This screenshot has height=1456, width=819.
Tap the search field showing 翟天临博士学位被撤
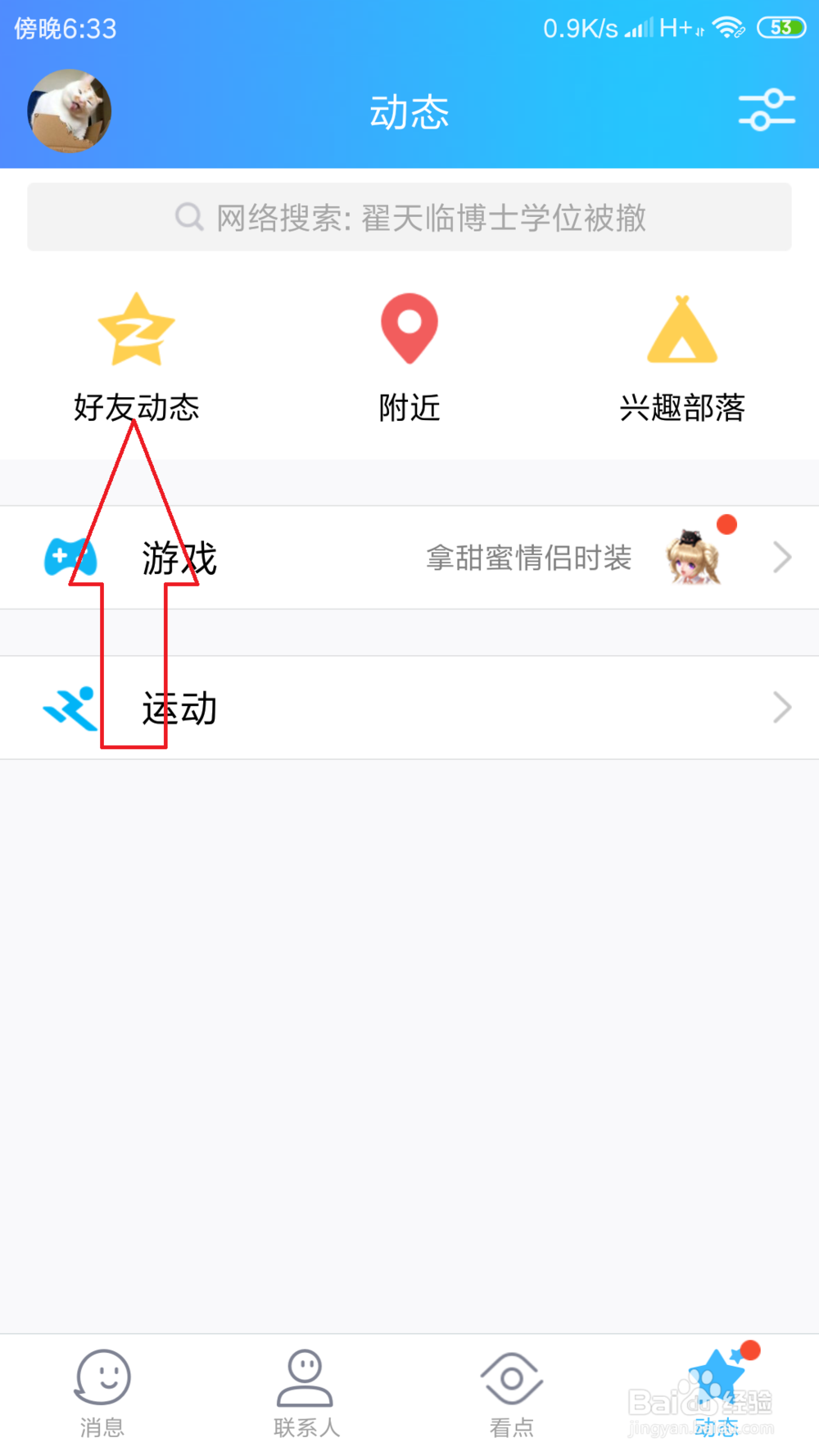pos(409,217)
